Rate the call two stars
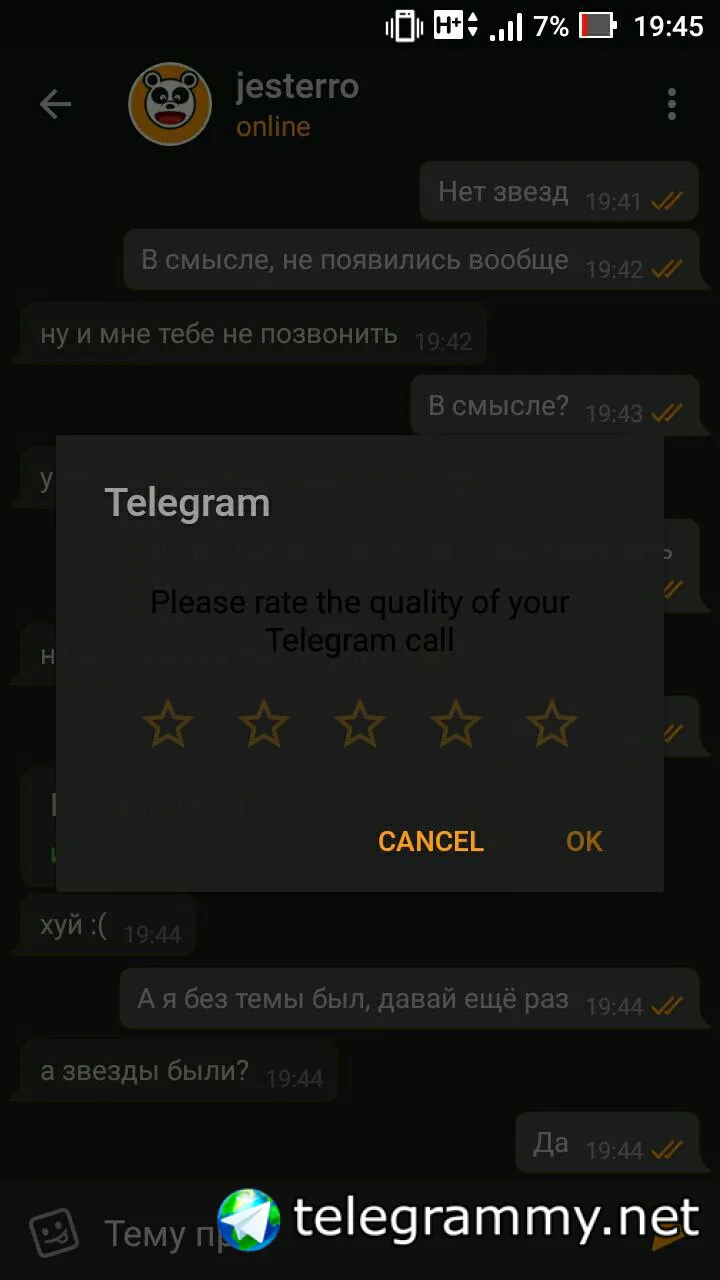 264,723
